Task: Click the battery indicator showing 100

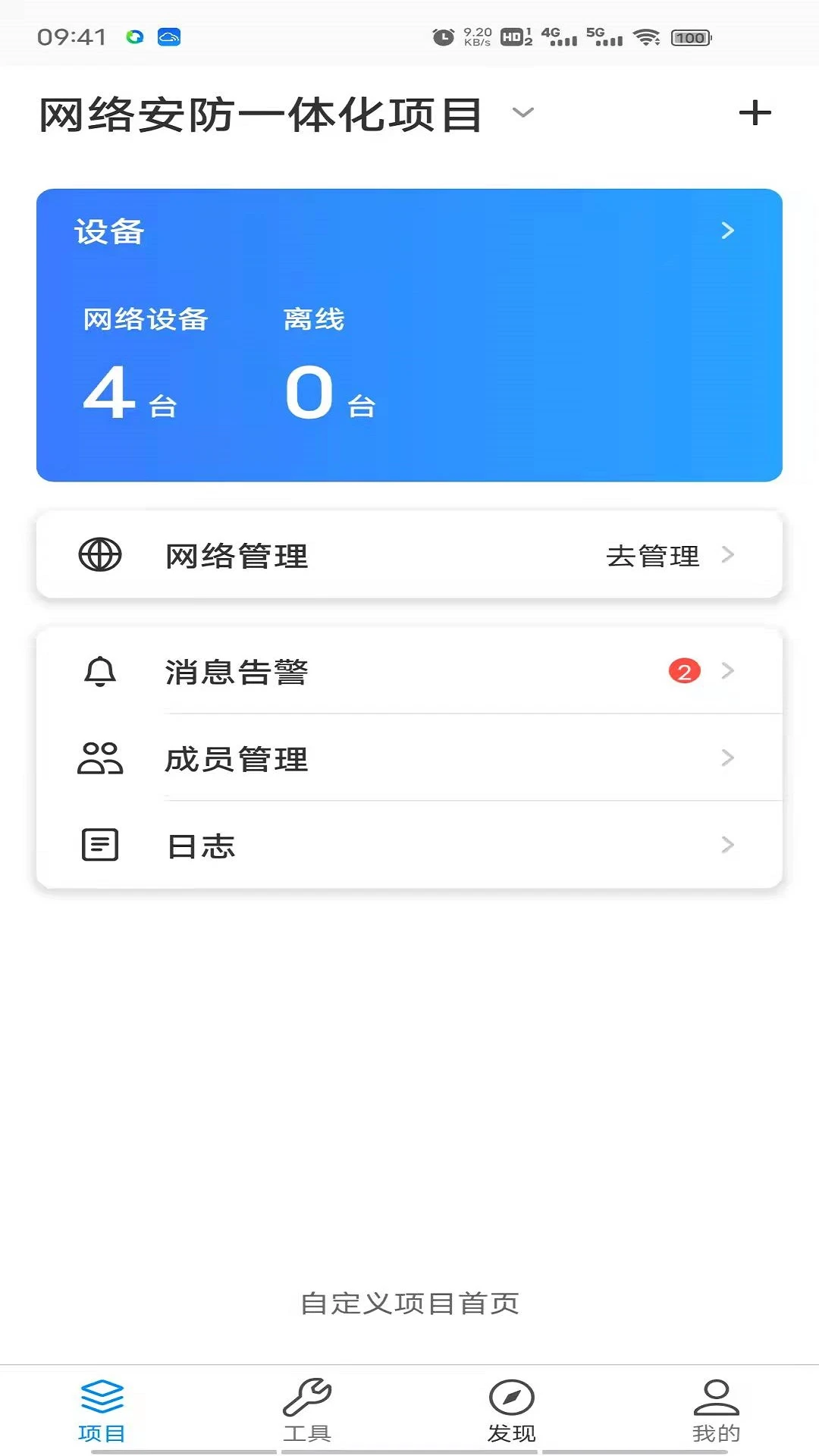Action: [689, 36]
